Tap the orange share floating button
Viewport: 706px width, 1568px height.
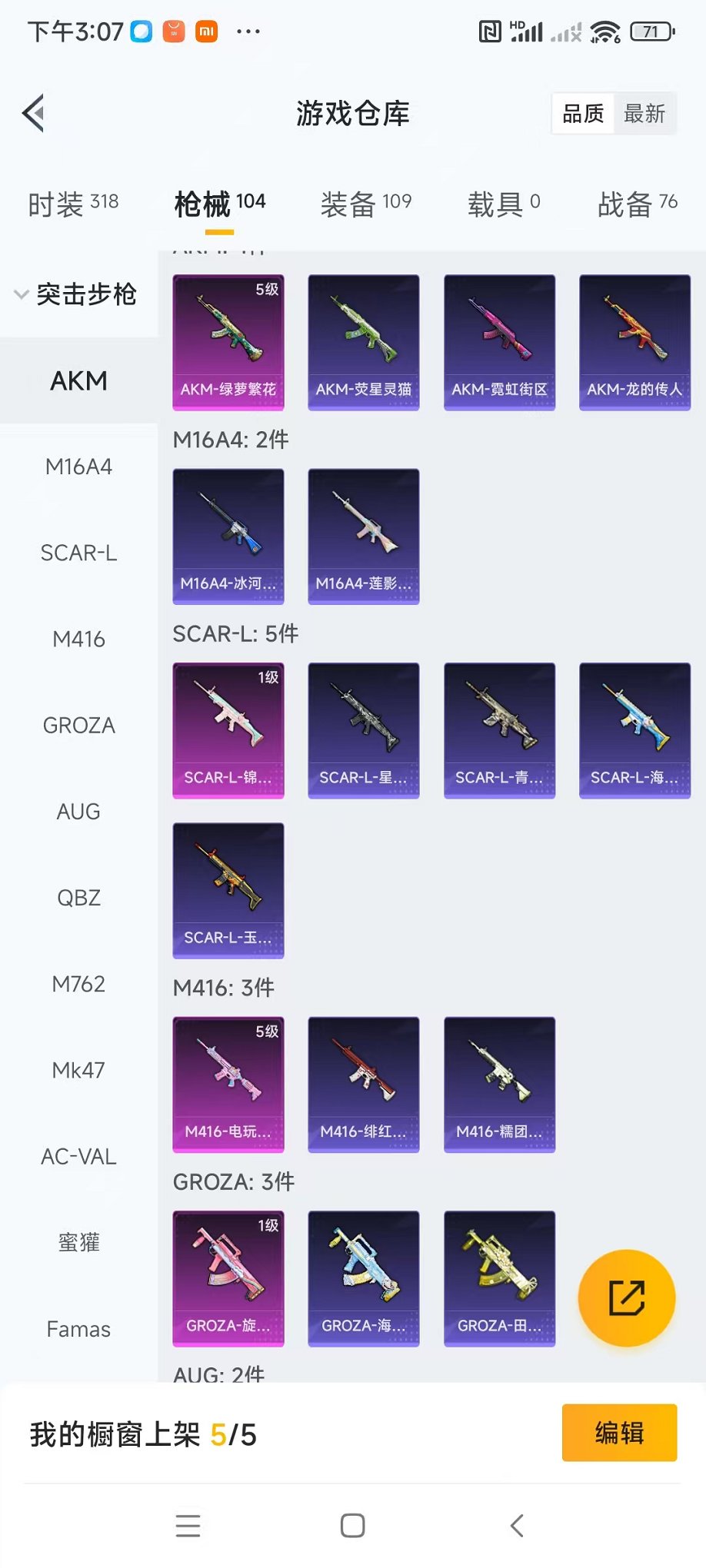[x=626, y=1298]
